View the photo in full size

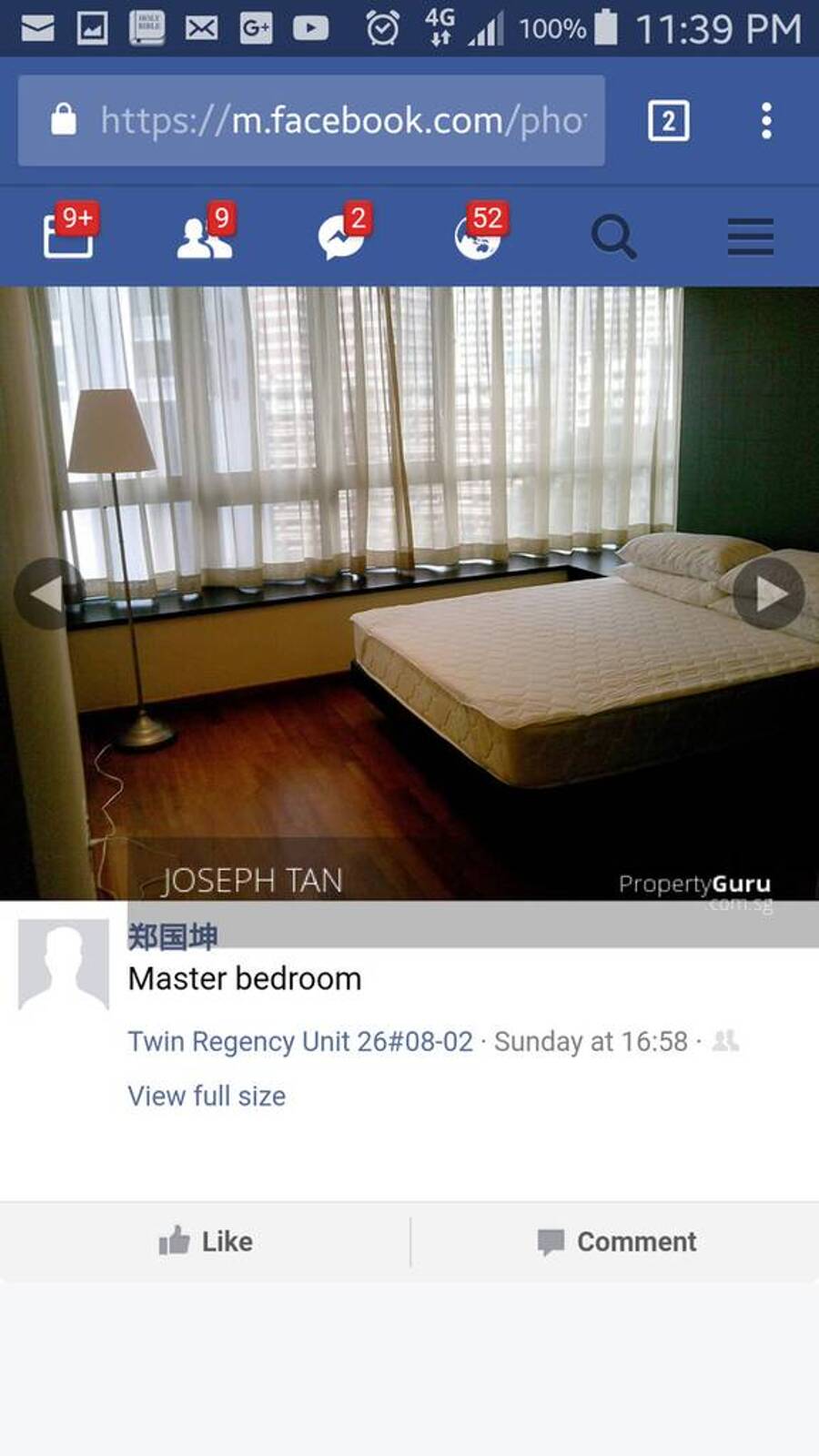[207, 1096]
